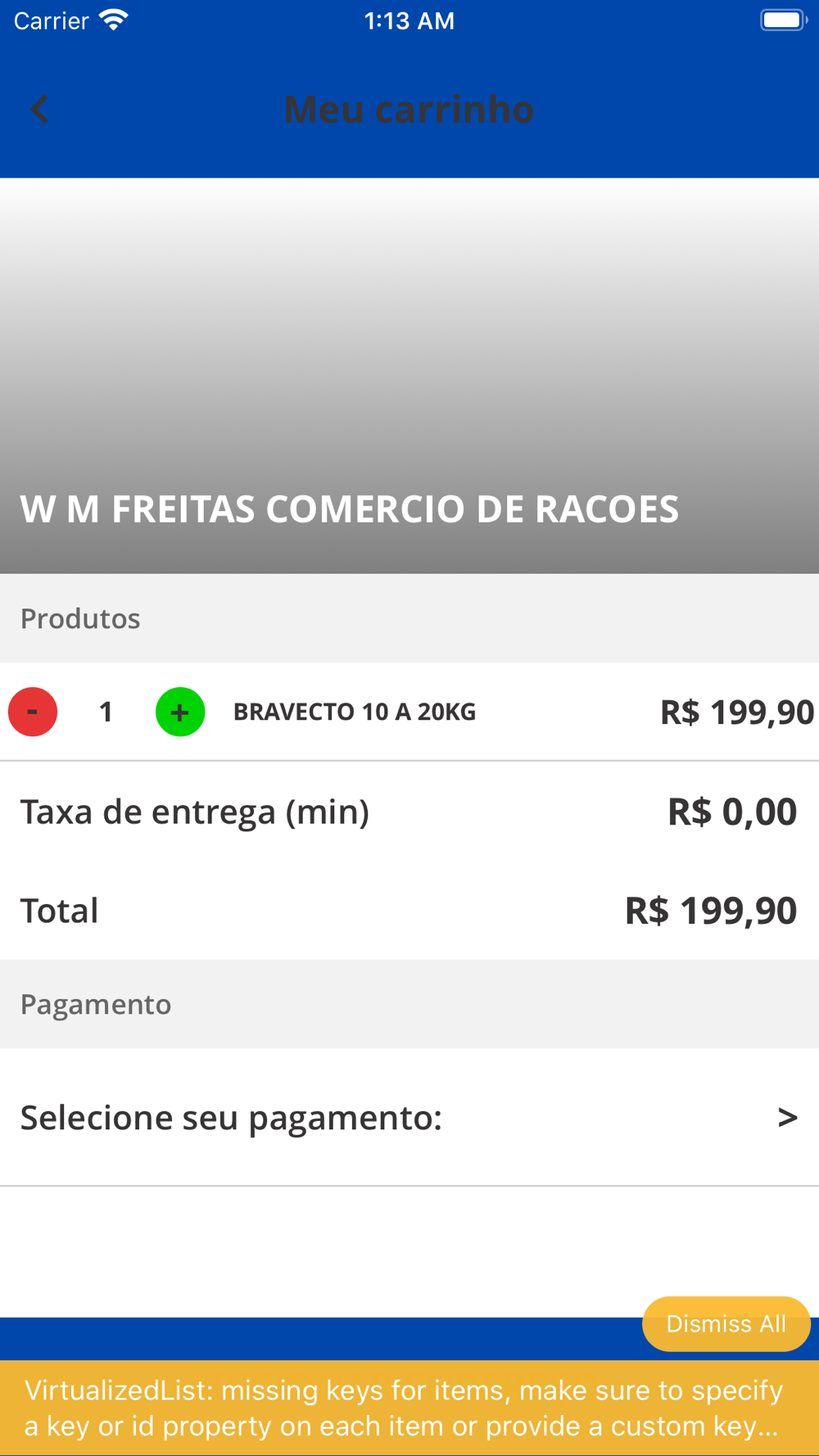819x1456 pixels.
Task: Open Selecione seu pagamento options
Action: (x=409, y=1117)
